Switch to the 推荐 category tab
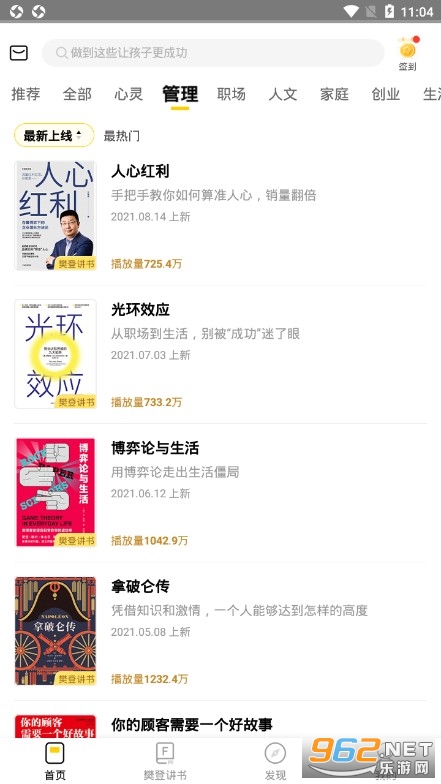The image size is (441, 784). tap(26, 94)
